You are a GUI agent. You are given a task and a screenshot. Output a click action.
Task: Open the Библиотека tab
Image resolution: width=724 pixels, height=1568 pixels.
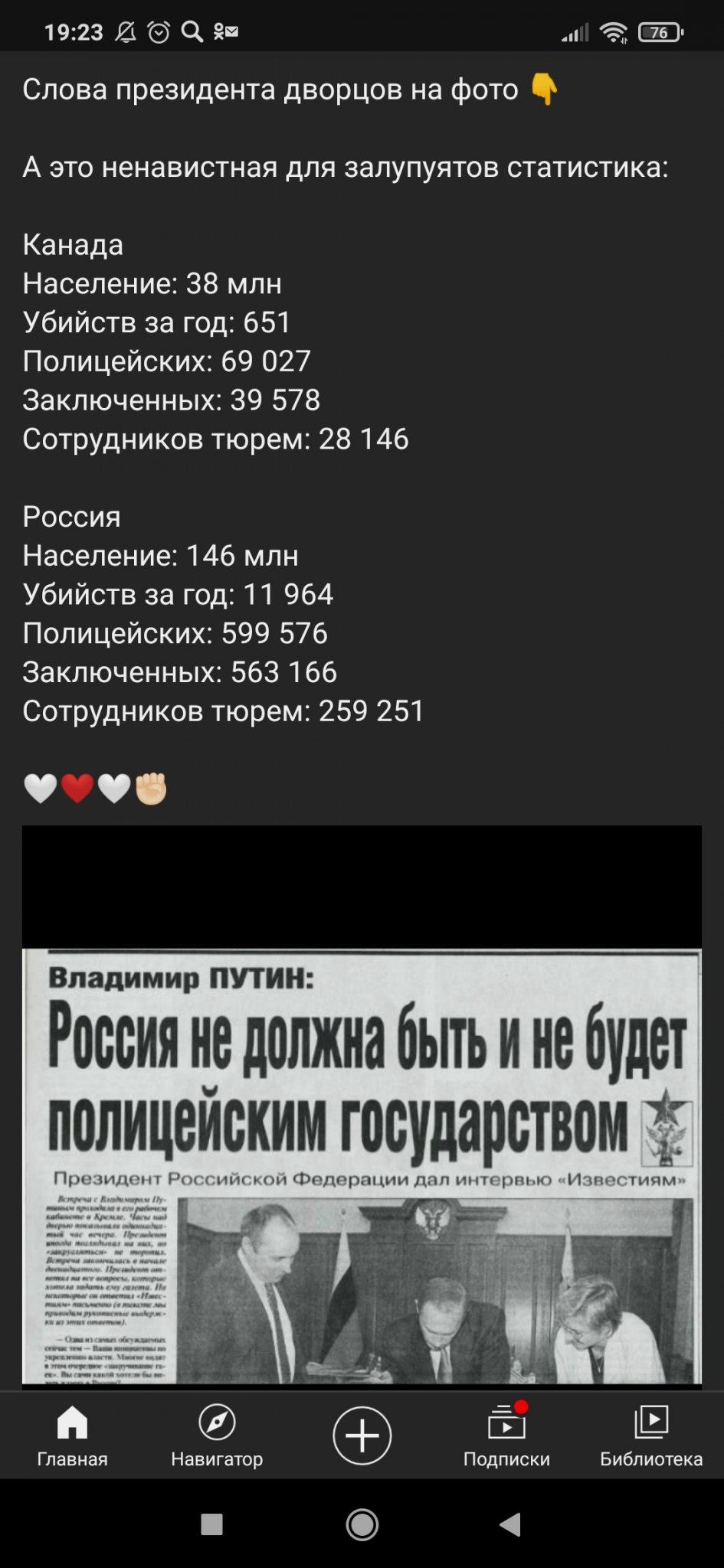pyautogui.click(x=651, y=1436)
